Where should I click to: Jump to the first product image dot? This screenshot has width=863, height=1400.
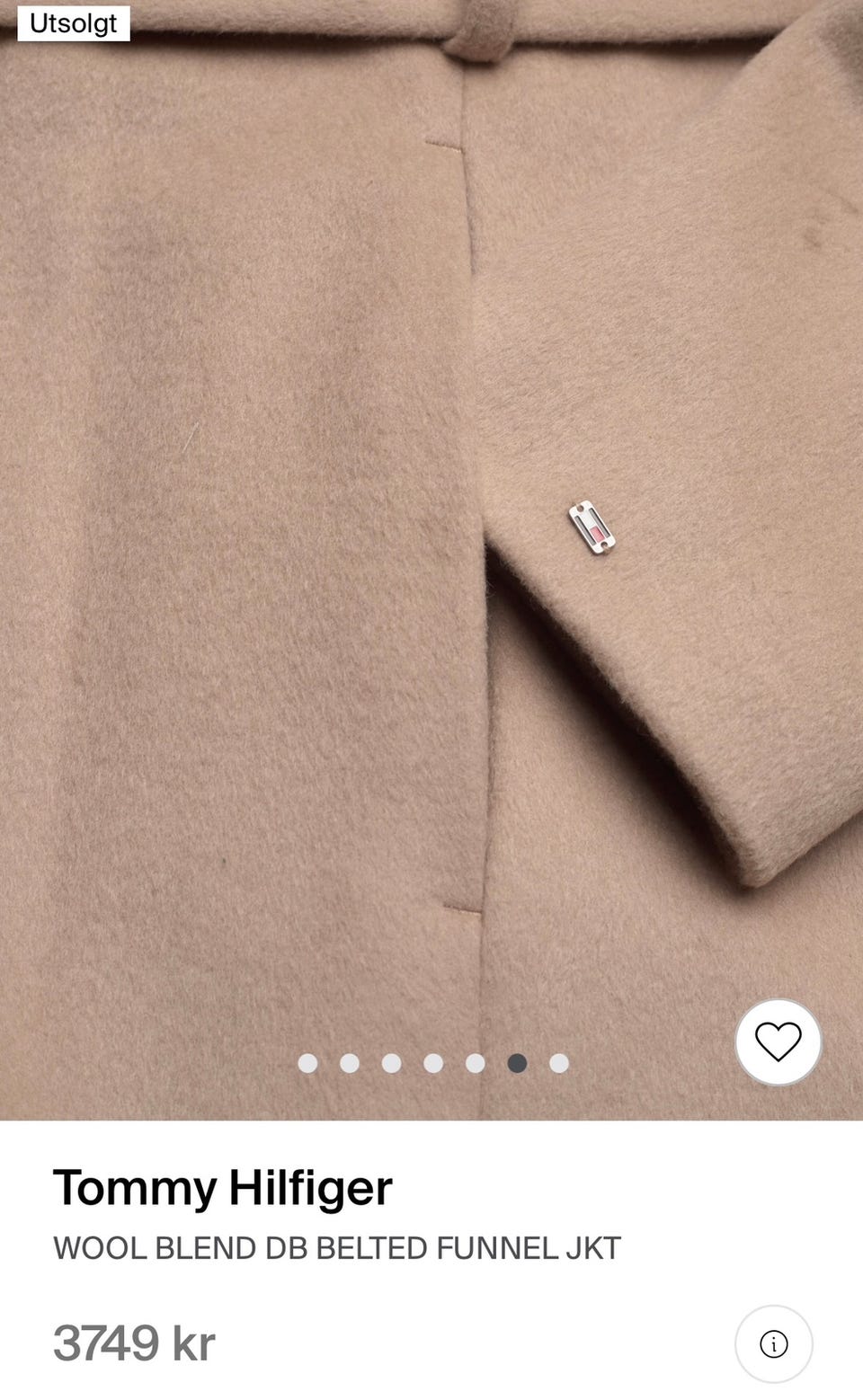pyautogui.click(x=307, y=1063)
